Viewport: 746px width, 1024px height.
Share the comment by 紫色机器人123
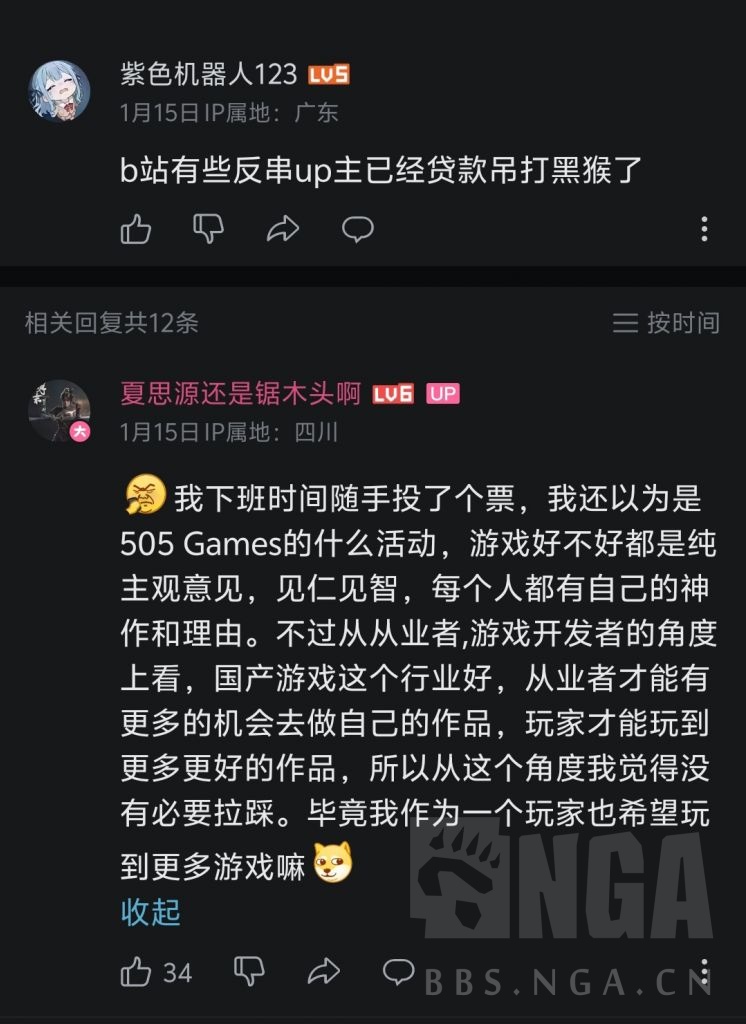click(283, 230)
